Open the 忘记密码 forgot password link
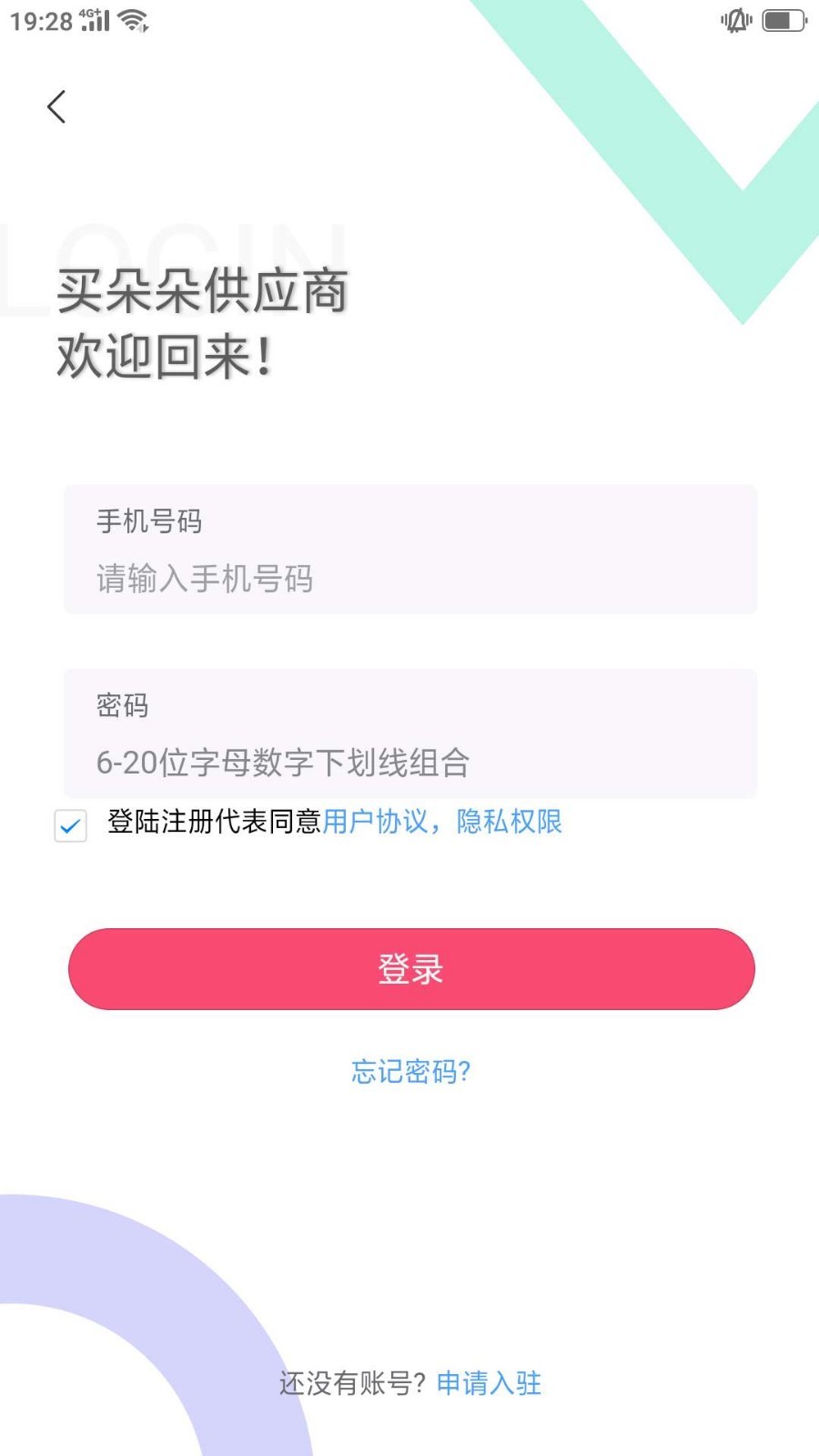Viewport: 819px width, 1456px height. (x=410, y=1071)
